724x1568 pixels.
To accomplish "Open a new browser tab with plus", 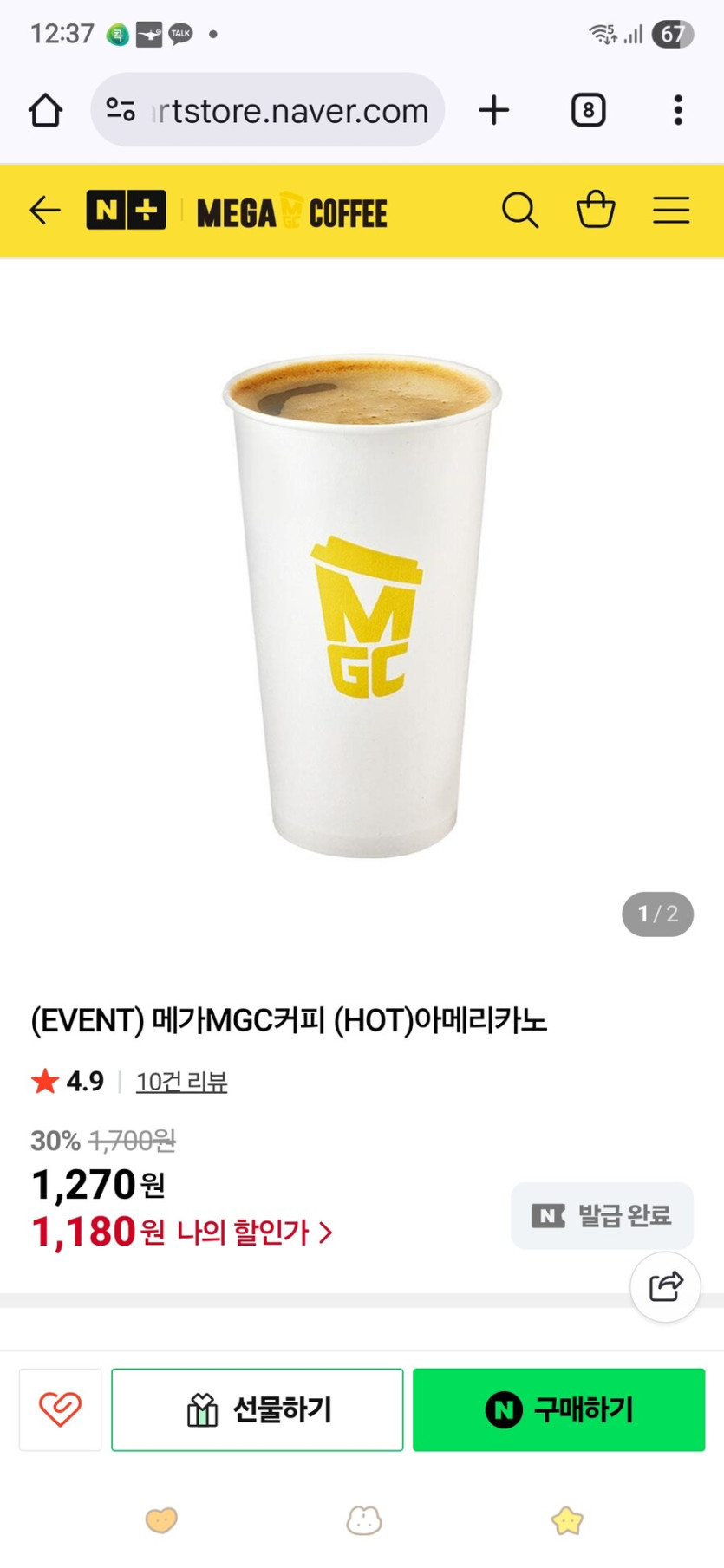I will 493,109.
